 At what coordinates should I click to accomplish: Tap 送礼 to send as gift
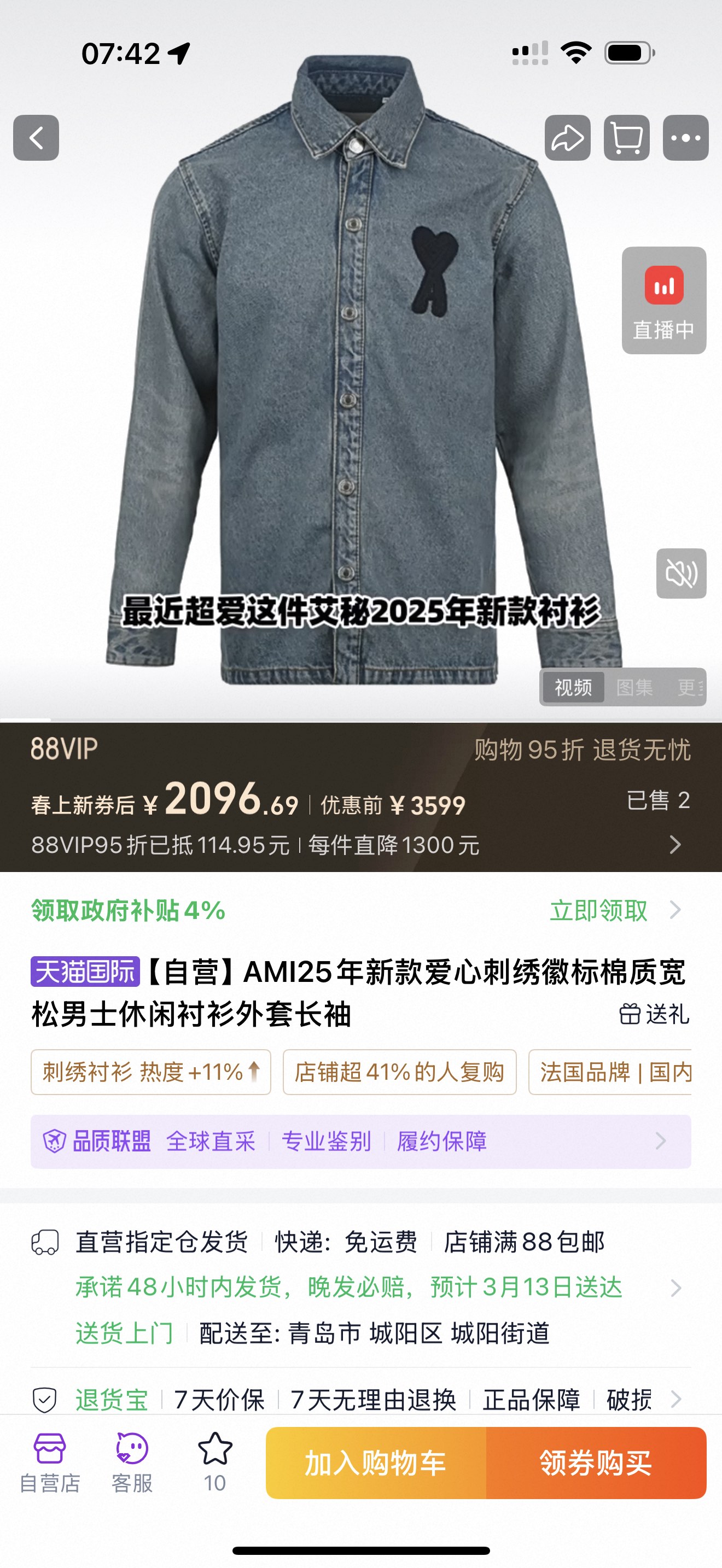654,1014
